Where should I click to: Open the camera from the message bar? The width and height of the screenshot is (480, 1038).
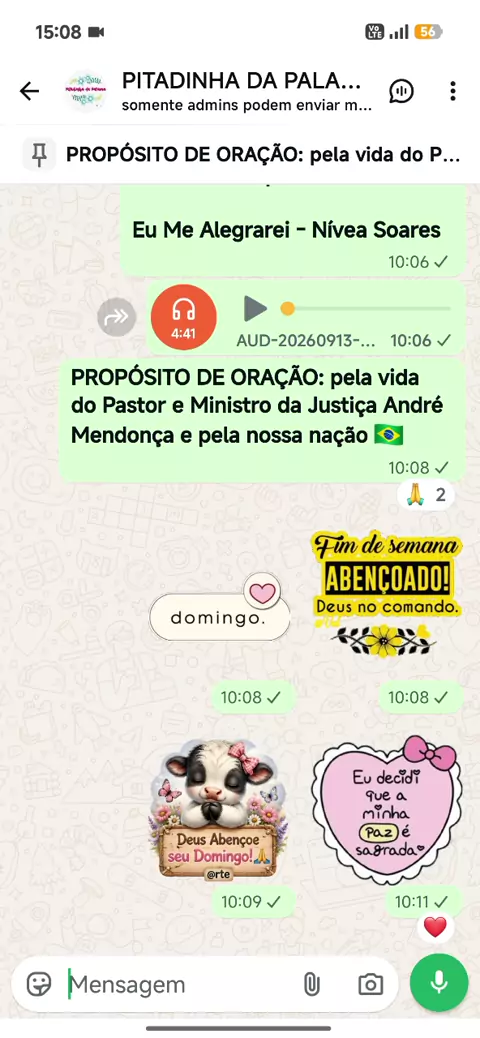[x=371, y=984]
